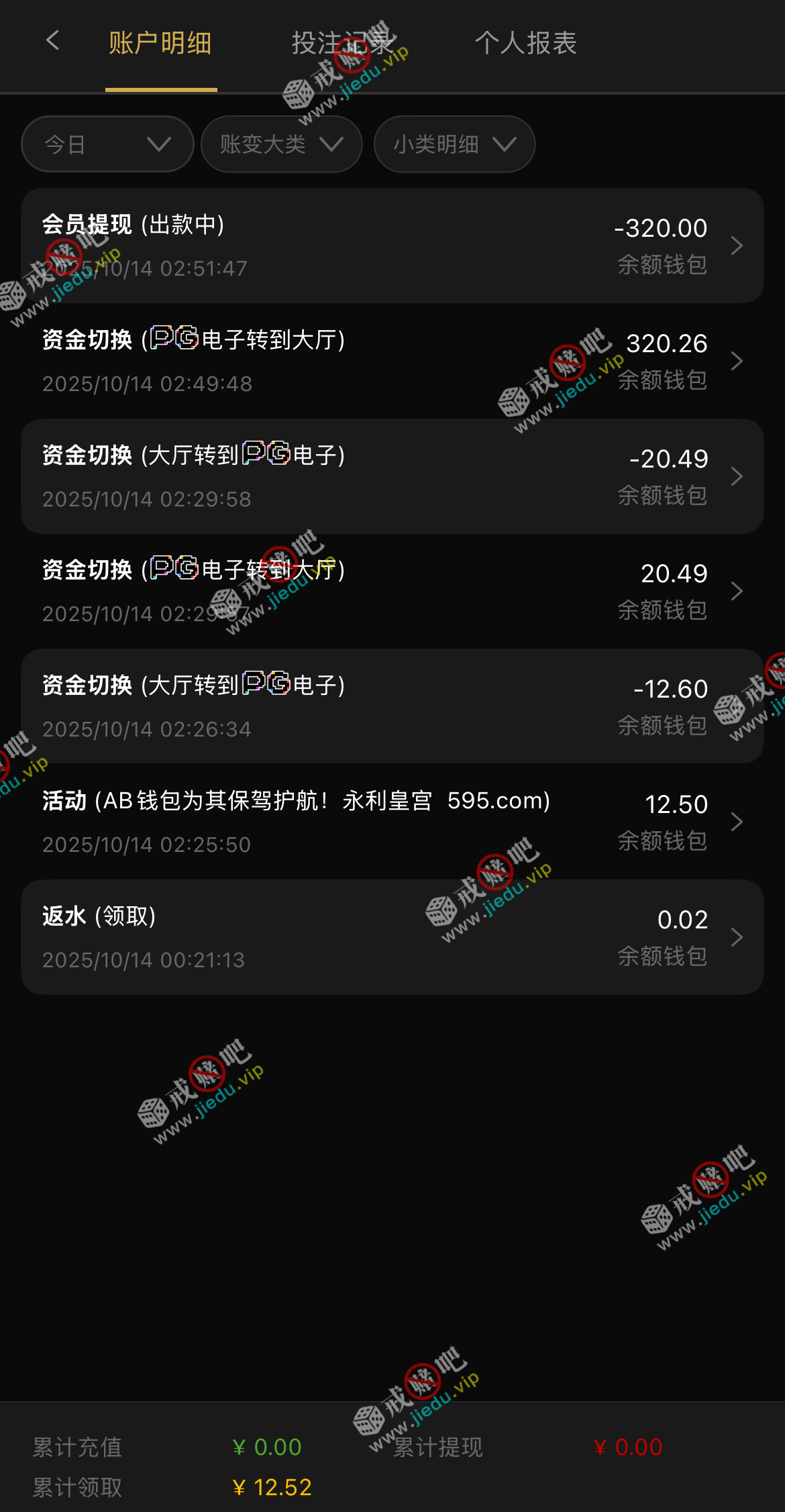This screenshot has width=785, height=1512.
Task: Go back using the top-left arrow
Action: [52, 42]
